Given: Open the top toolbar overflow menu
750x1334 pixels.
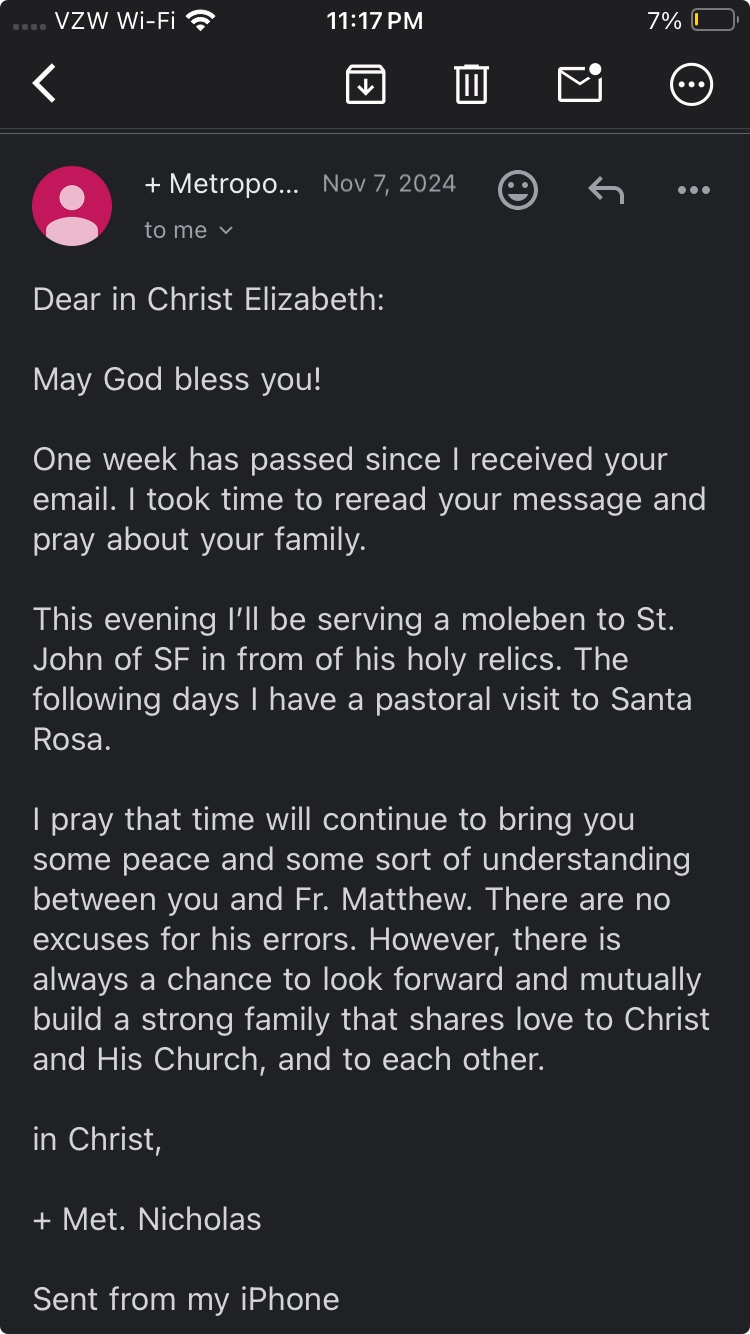Looking at the screenshot, I should [691, 84].
